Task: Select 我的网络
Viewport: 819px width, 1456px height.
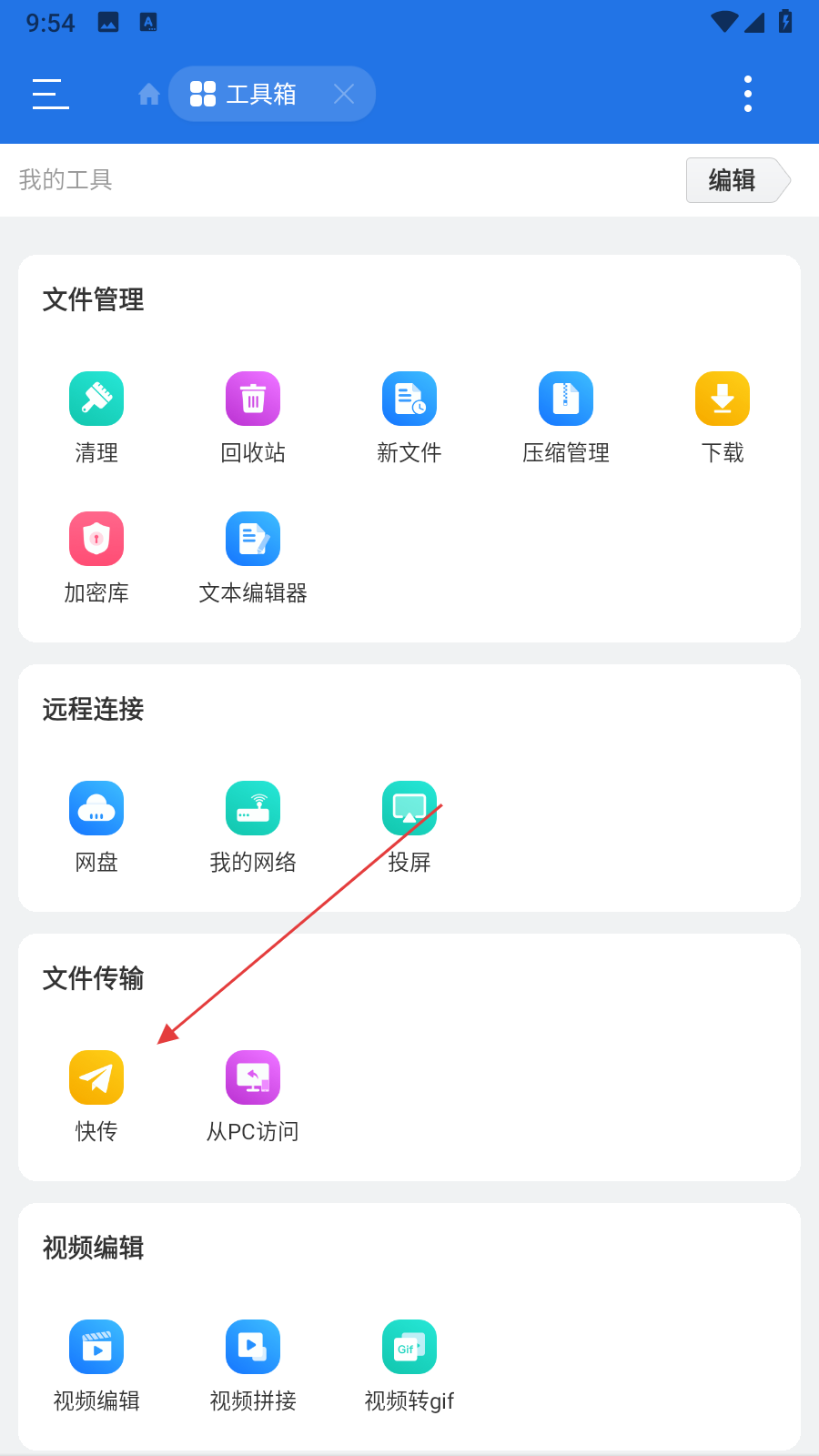Action: pyautogui.click(x=253, y=809)
